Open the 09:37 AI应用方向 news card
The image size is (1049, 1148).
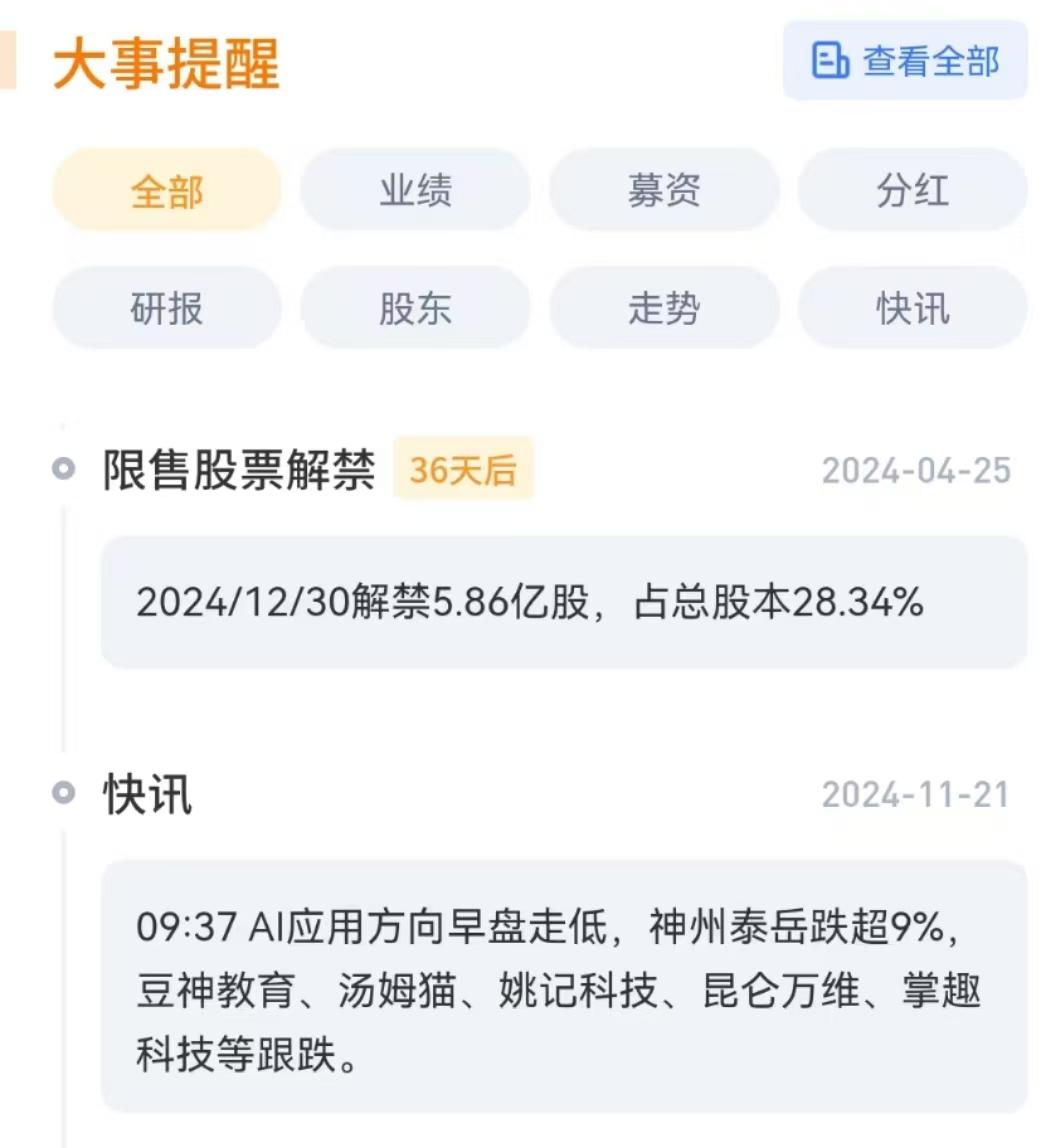[563, 985]
